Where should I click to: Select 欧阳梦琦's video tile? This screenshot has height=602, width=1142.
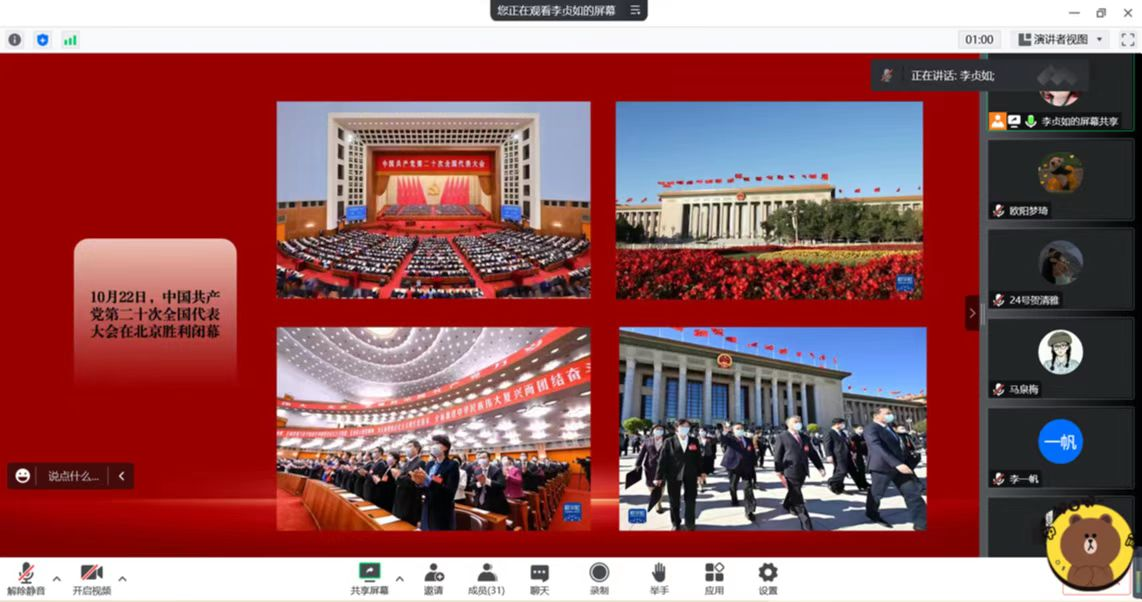click(x=1060, y=179)
